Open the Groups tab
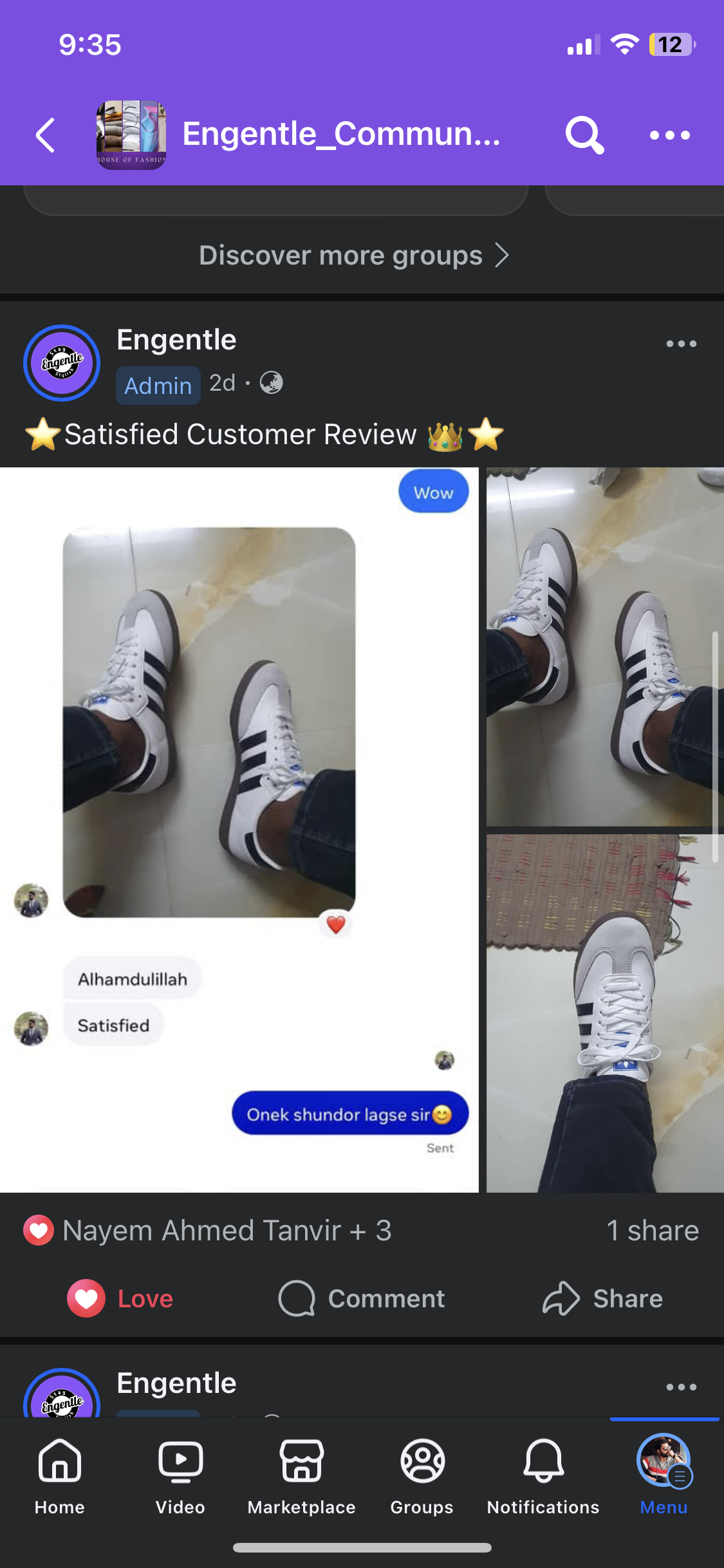This screenshot has height=1568, width=724. click(422, 1475)
